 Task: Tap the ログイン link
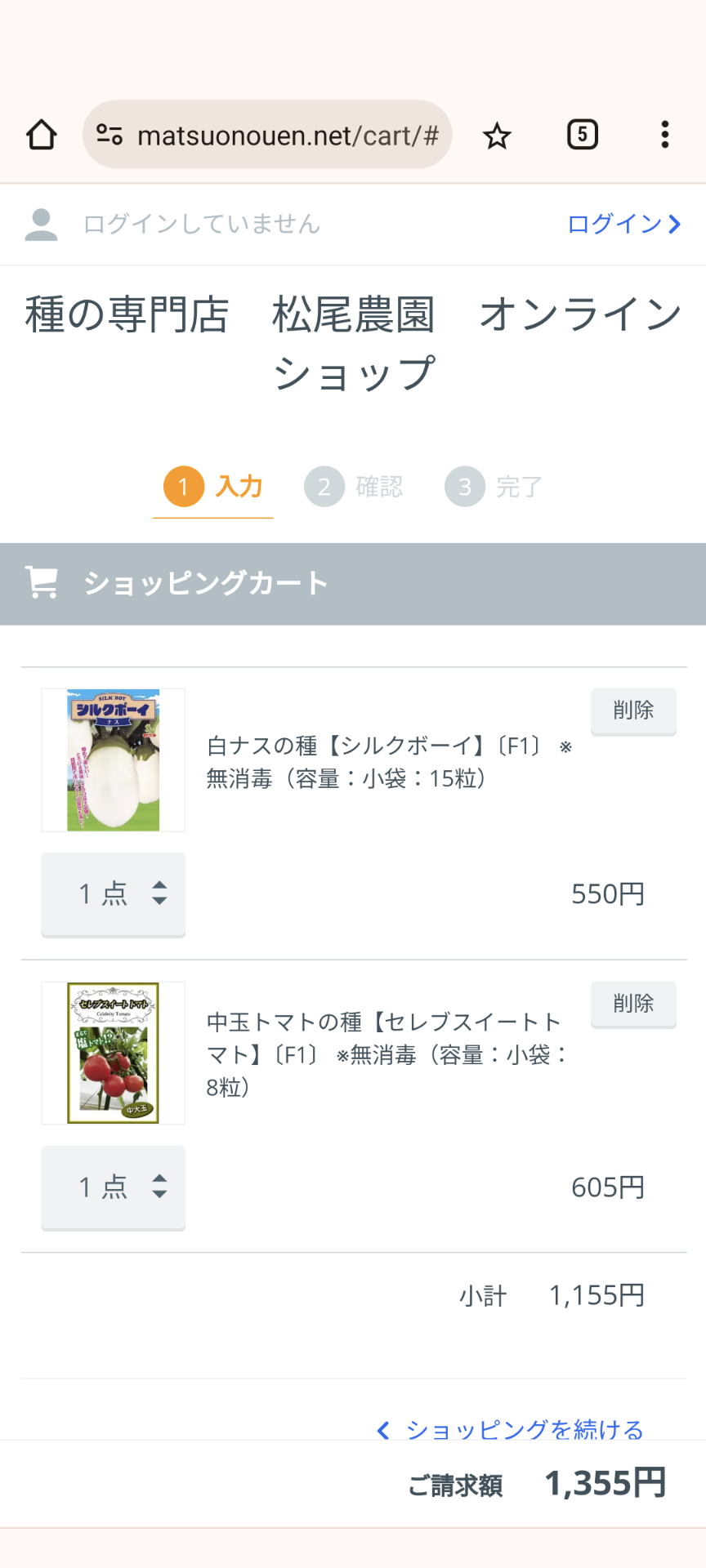pyautogui.click(x=623, y=224)
